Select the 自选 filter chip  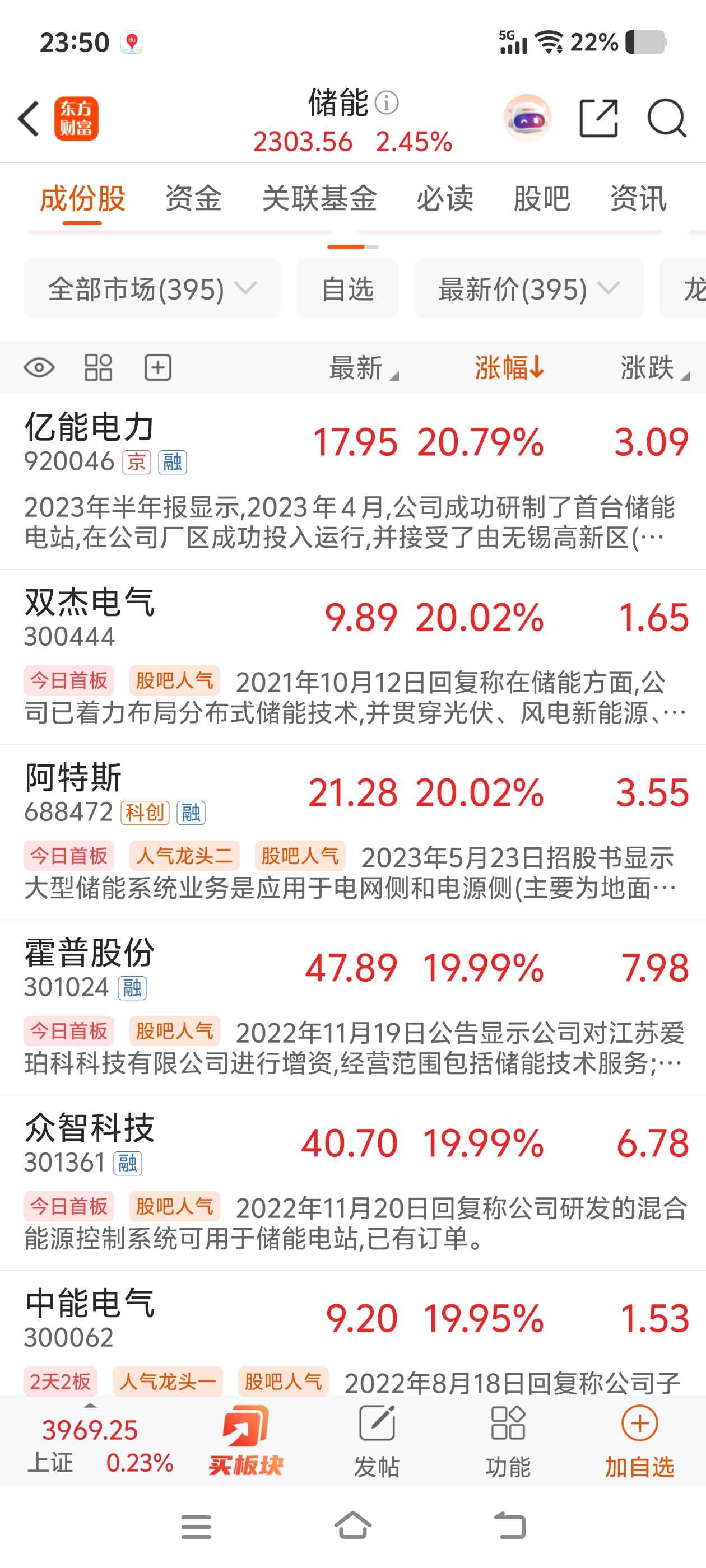coord(347,288)
